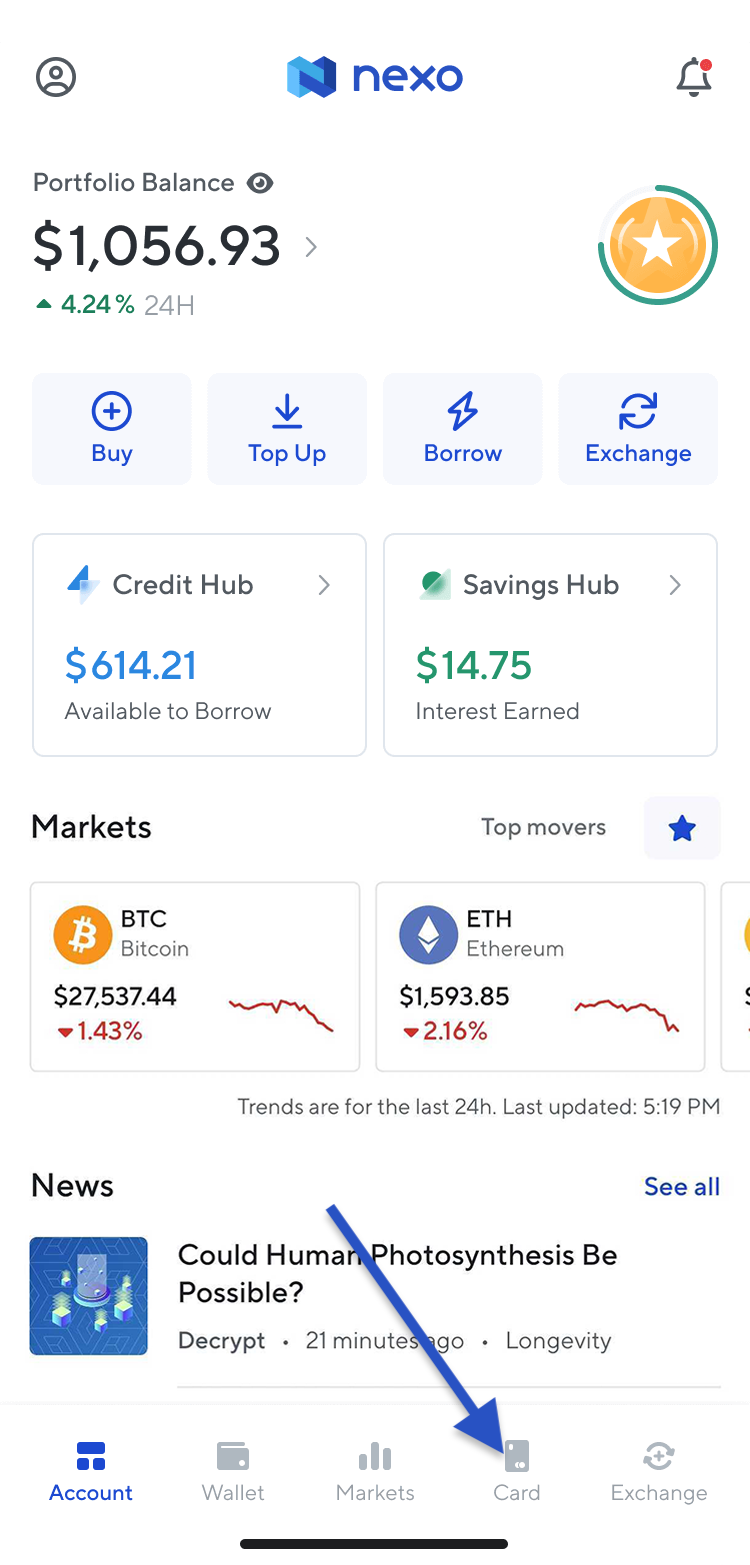Open the loyalty star badge
The image size is (750, 1565).
(x=657, y=245)
